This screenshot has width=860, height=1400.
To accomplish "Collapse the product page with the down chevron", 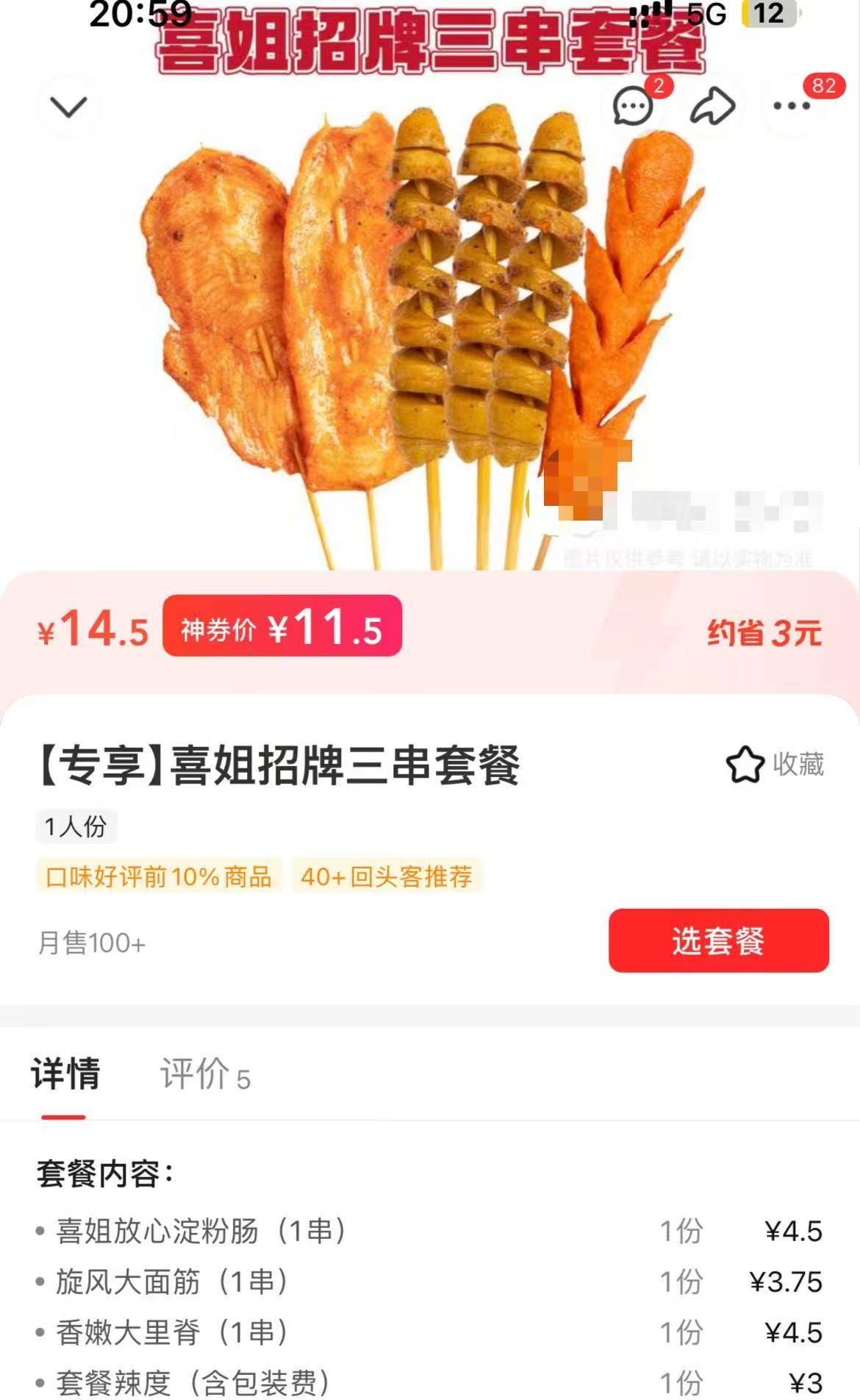I will pos(68,107).
